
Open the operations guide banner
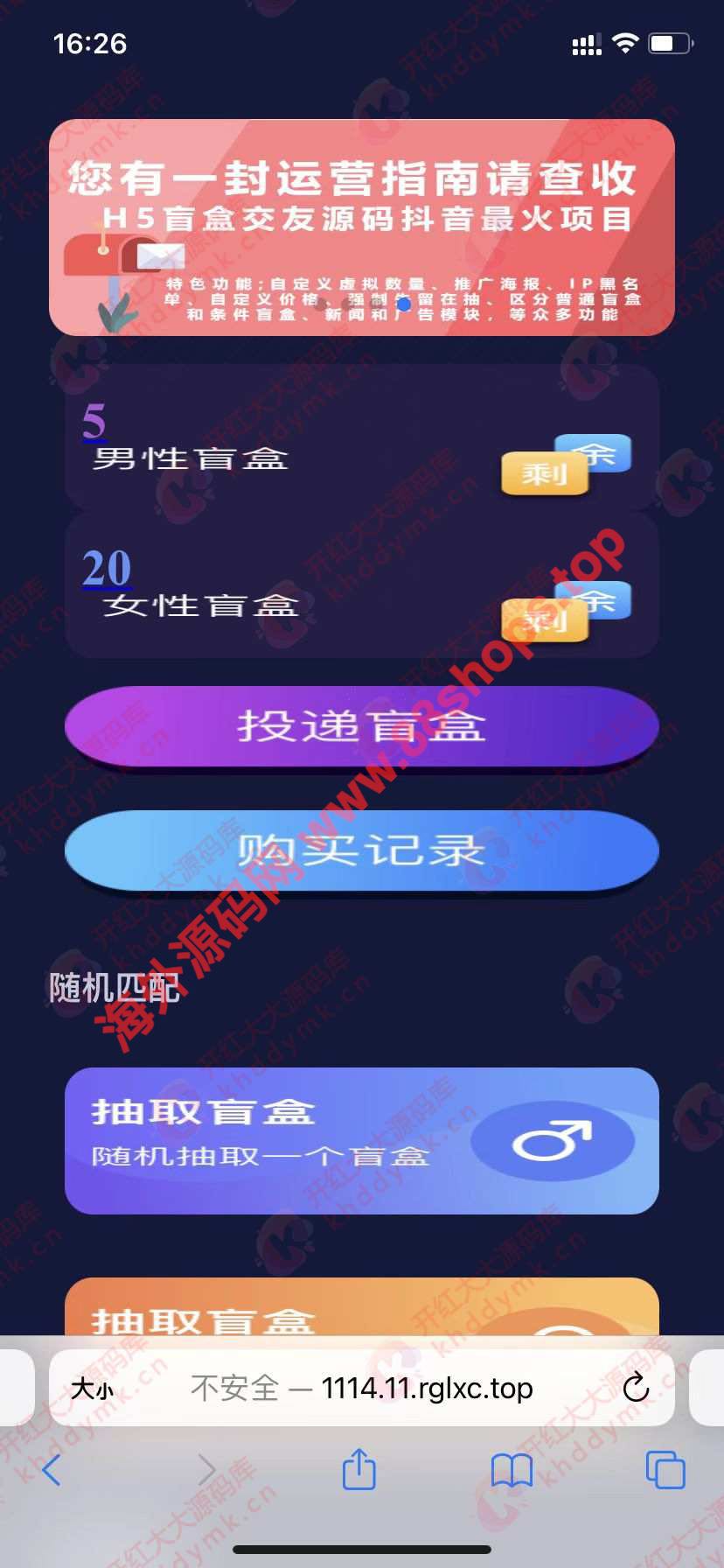(x=361, y=227)
